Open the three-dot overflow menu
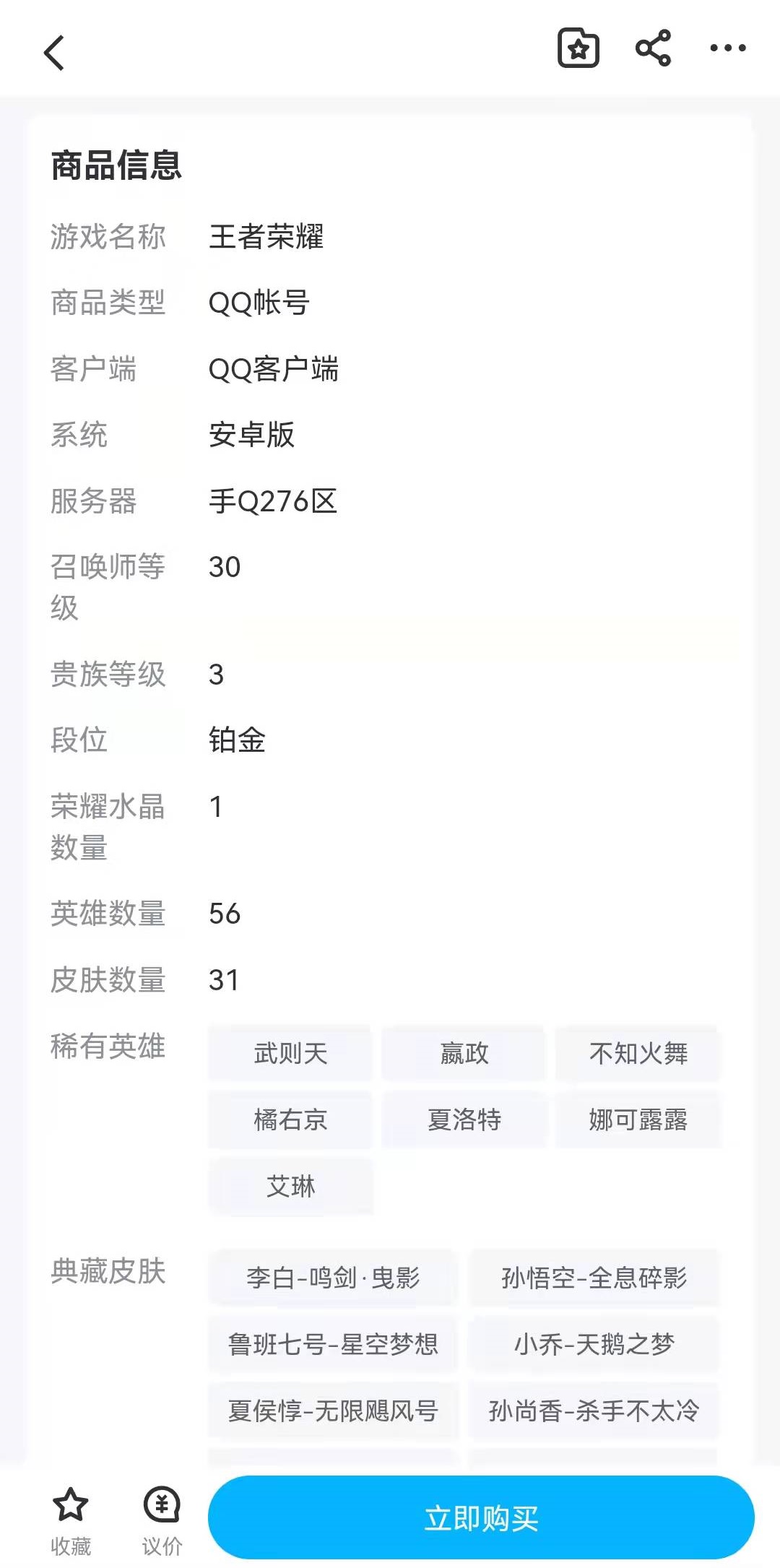 click(727, 49)
